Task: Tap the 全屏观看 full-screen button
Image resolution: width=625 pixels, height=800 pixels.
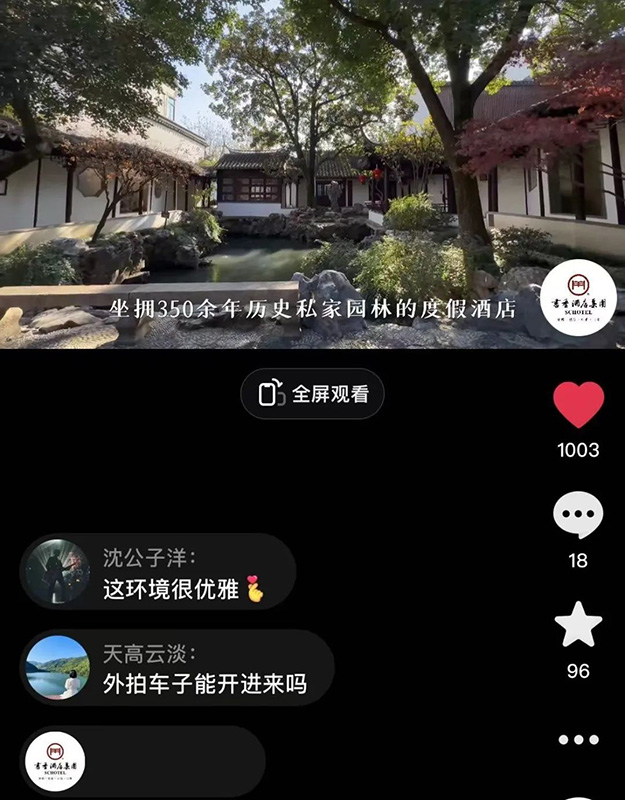Action: (312, 394)
